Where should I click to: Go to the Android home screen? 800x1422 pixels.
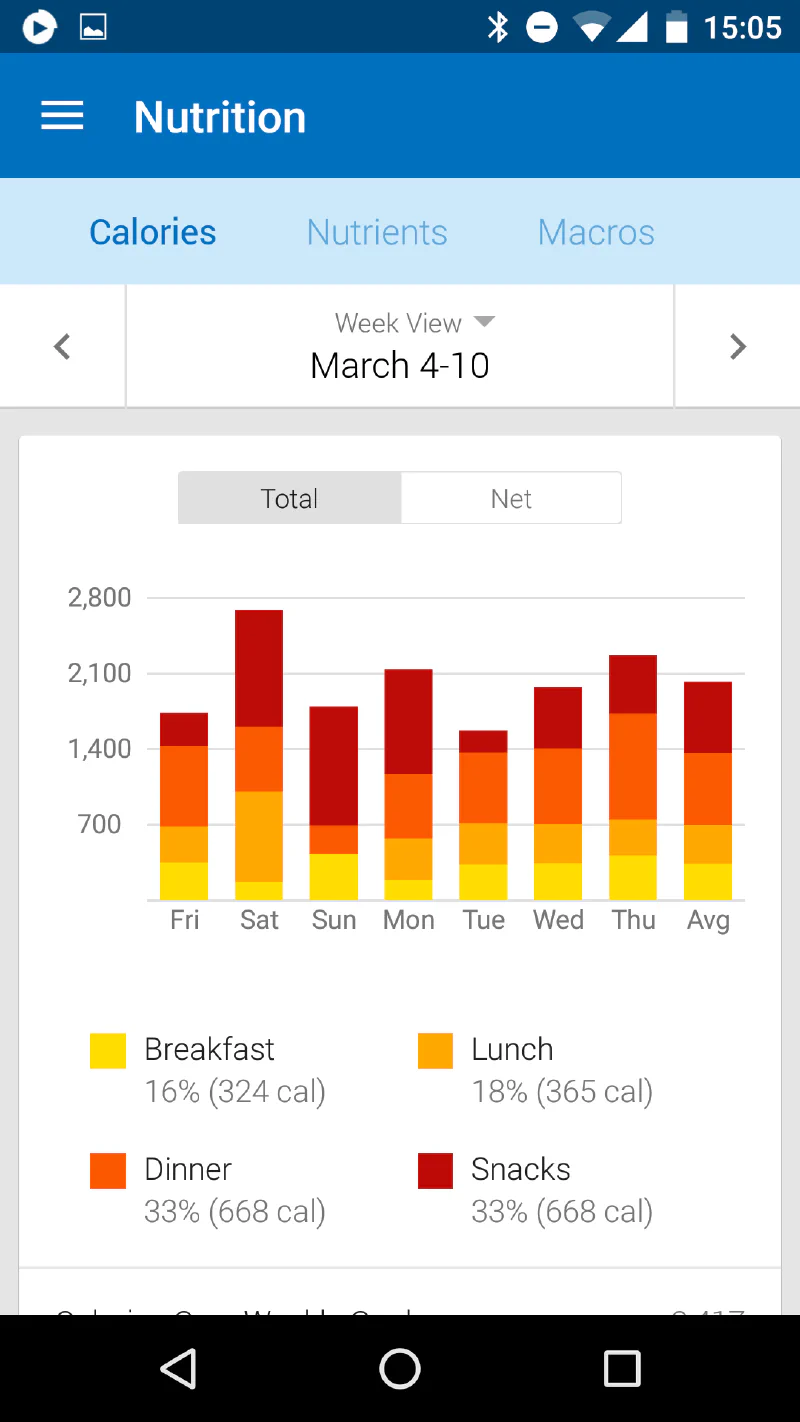(x=400, y=1369)
